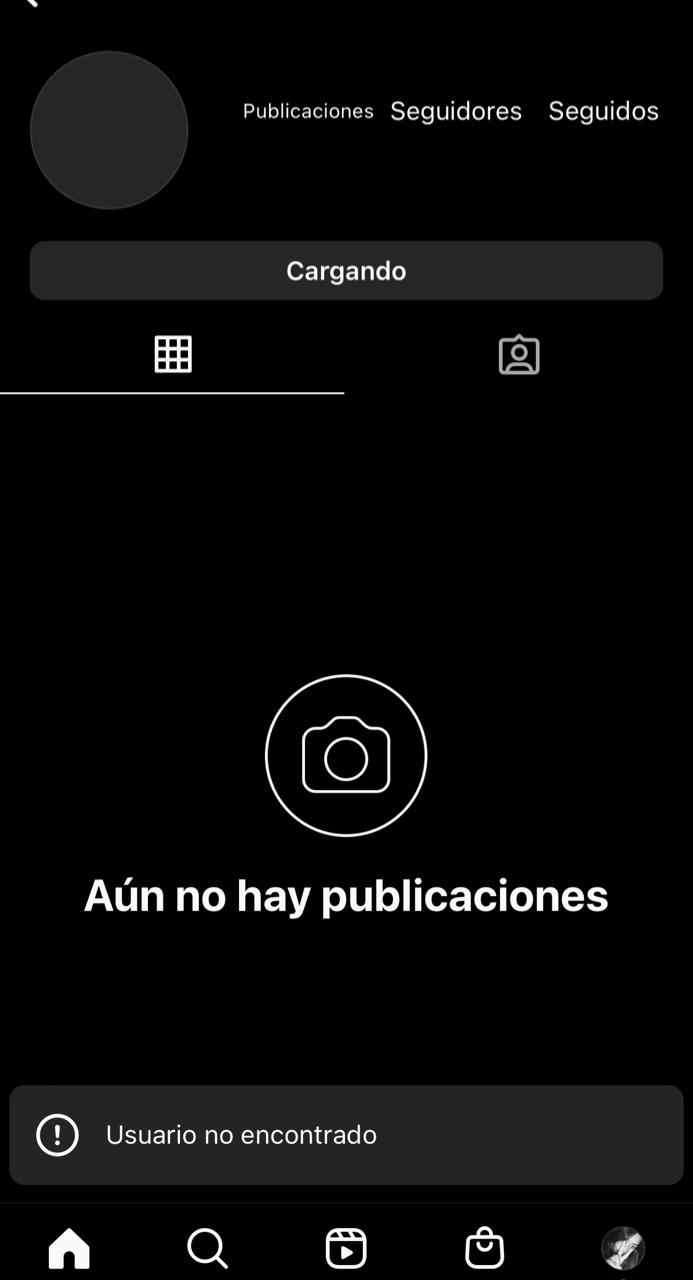This screenshot has height=1280, width=693.
Task: Open my own profile tab
Action: (623, 1248)
